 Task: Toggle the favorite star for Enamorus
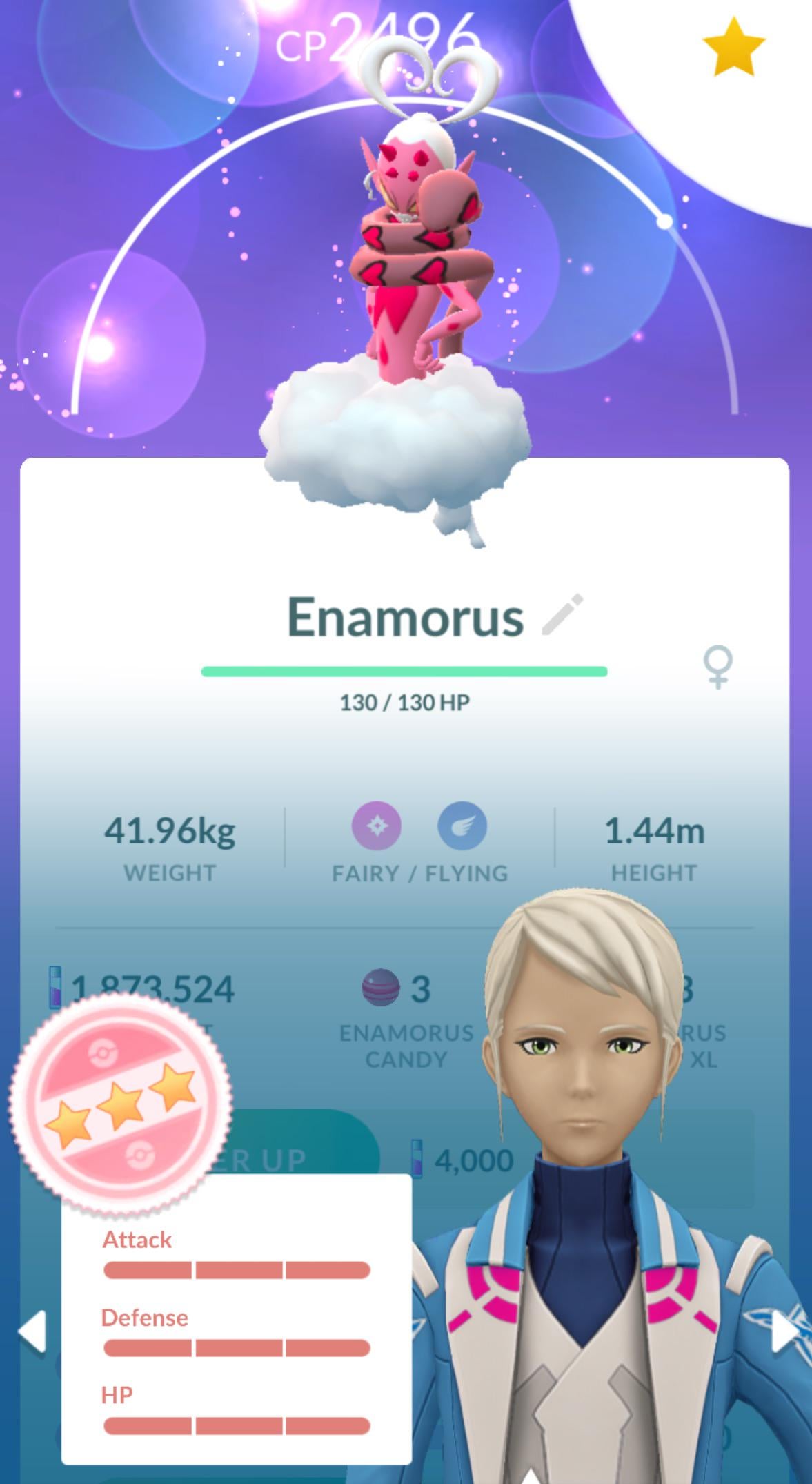733,47
